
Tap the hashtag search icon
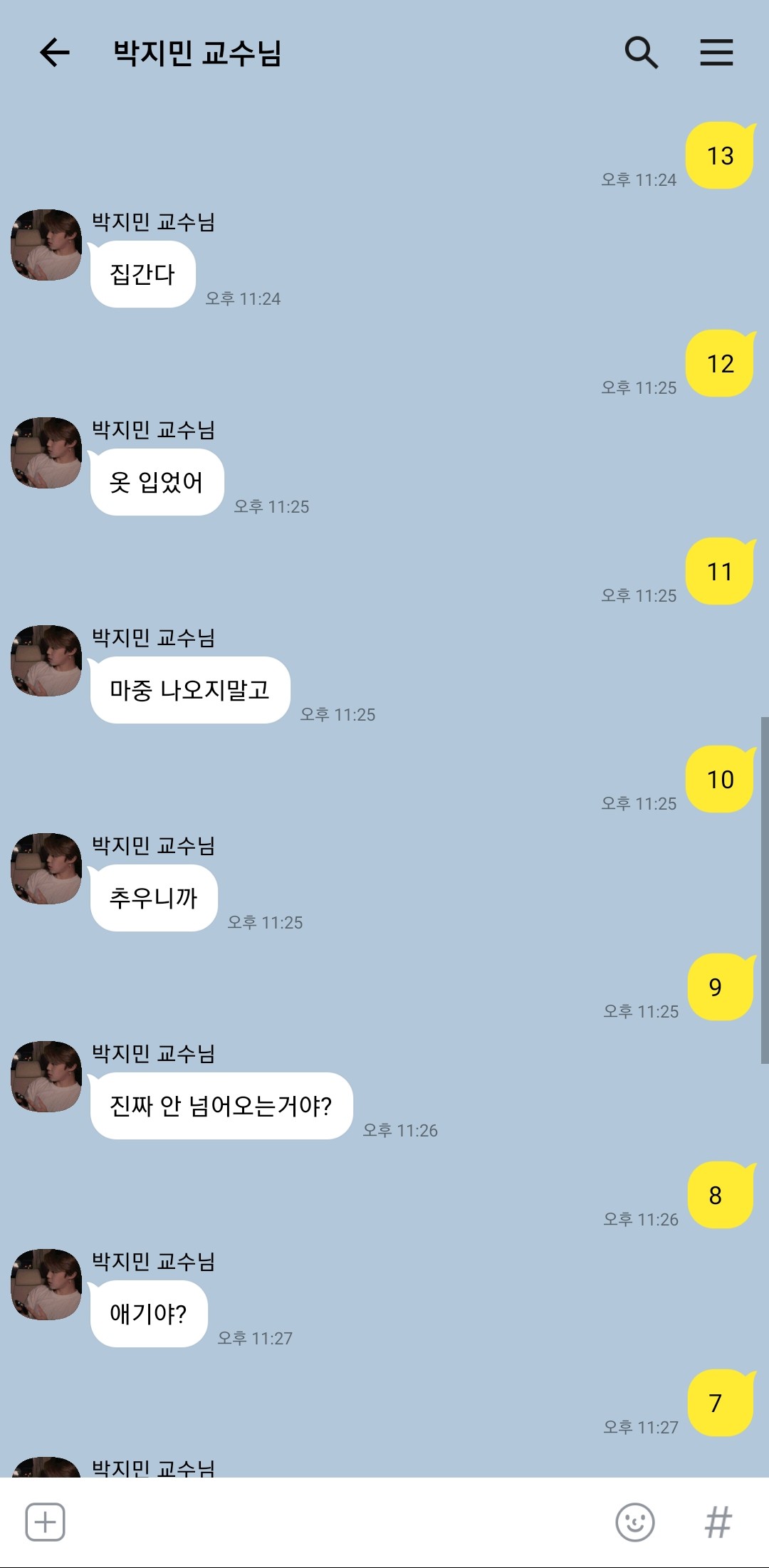click(718, 1522)
